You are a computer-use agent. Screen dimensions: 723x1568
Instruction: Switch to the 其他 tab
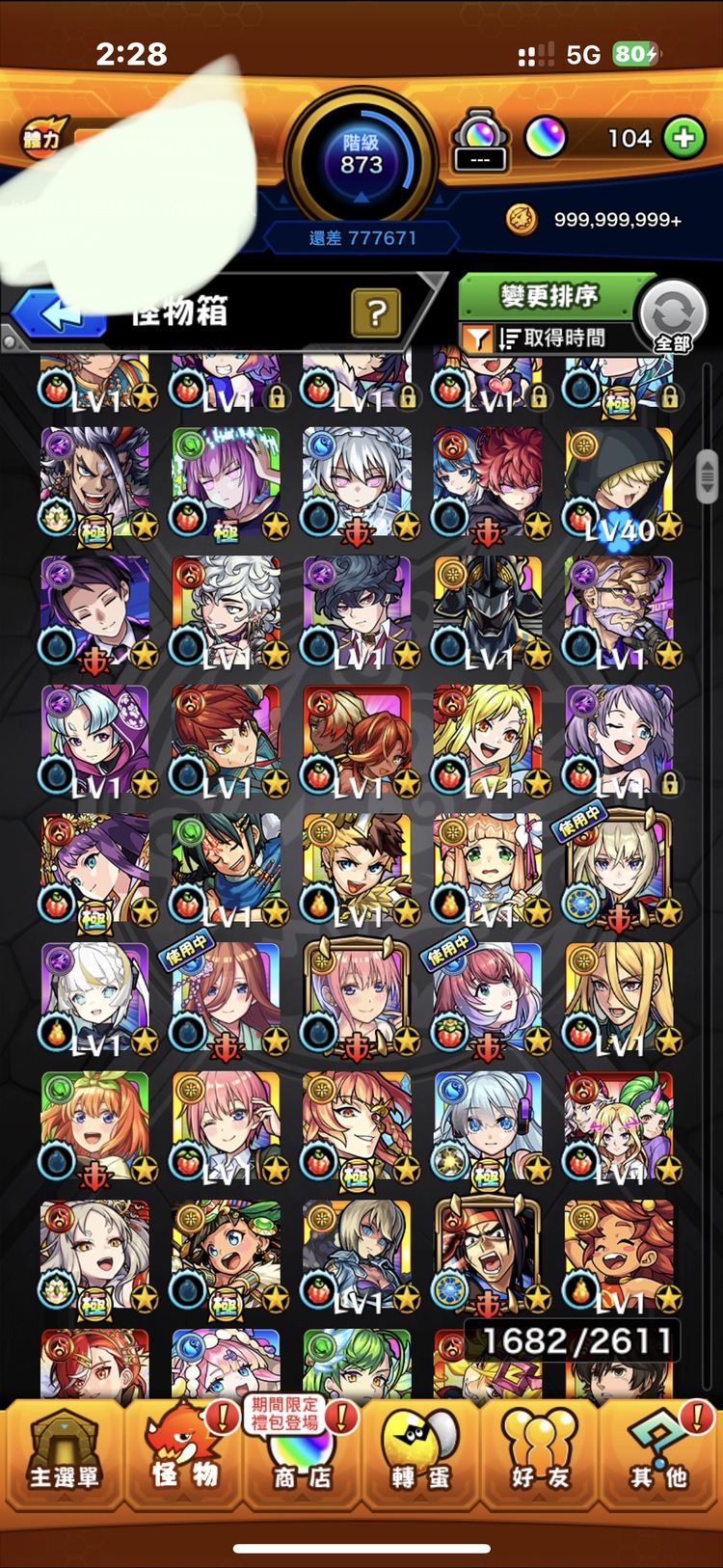[x=660, y=1456]
